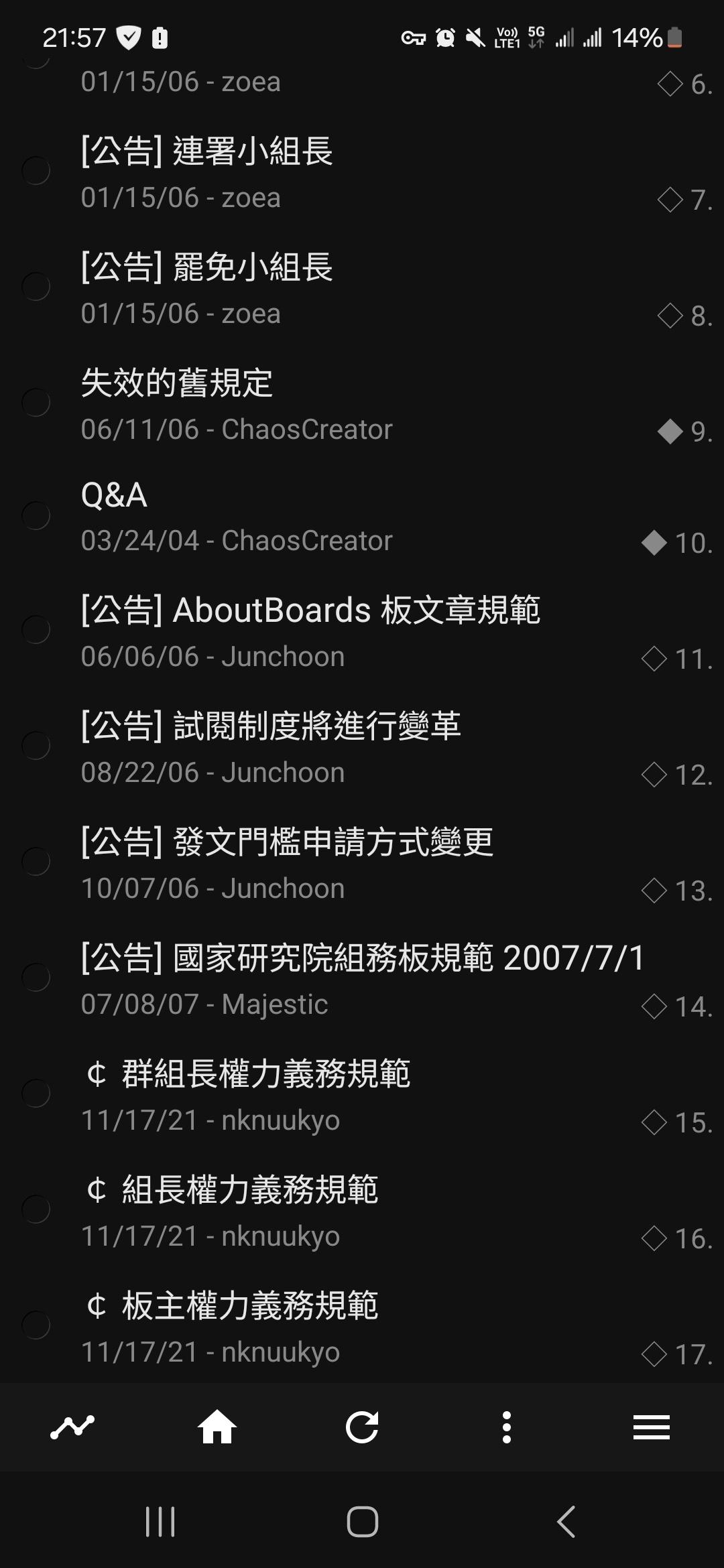Go to the home icon
Screen dimensions: 724x1568
coord(217,1427)
